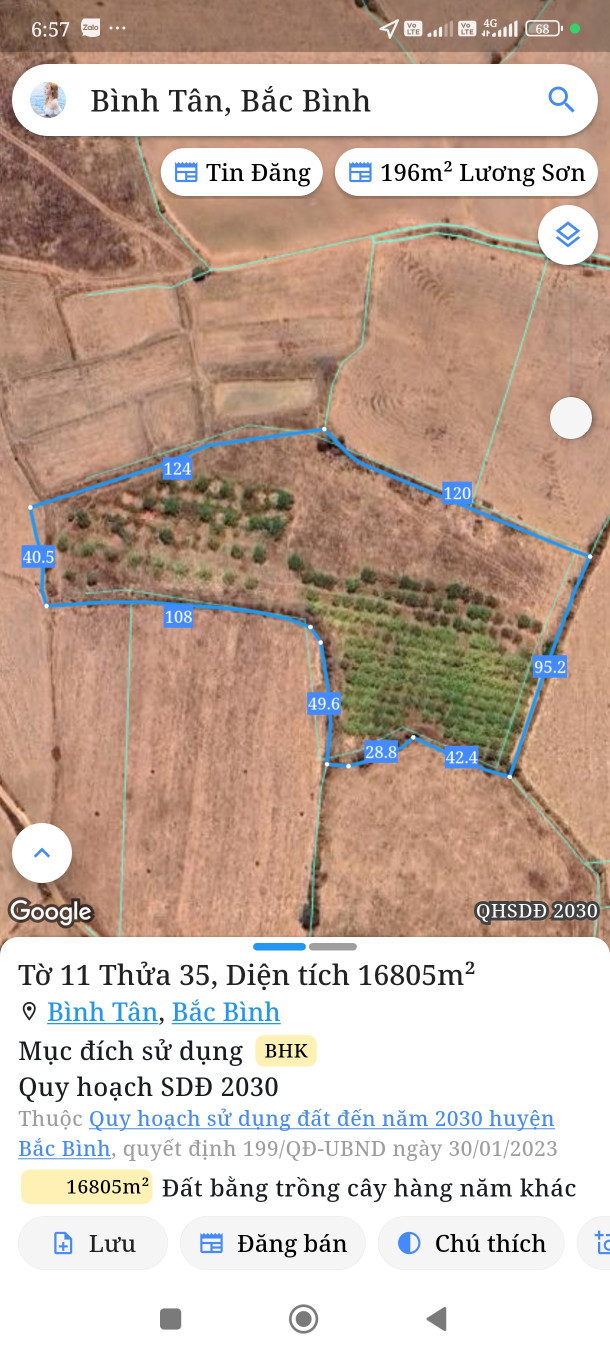Image resolution: width=610 pixels, height=1356 pixels.
Task: Tap the round white button below layers
Action: [x=571, y=418]
